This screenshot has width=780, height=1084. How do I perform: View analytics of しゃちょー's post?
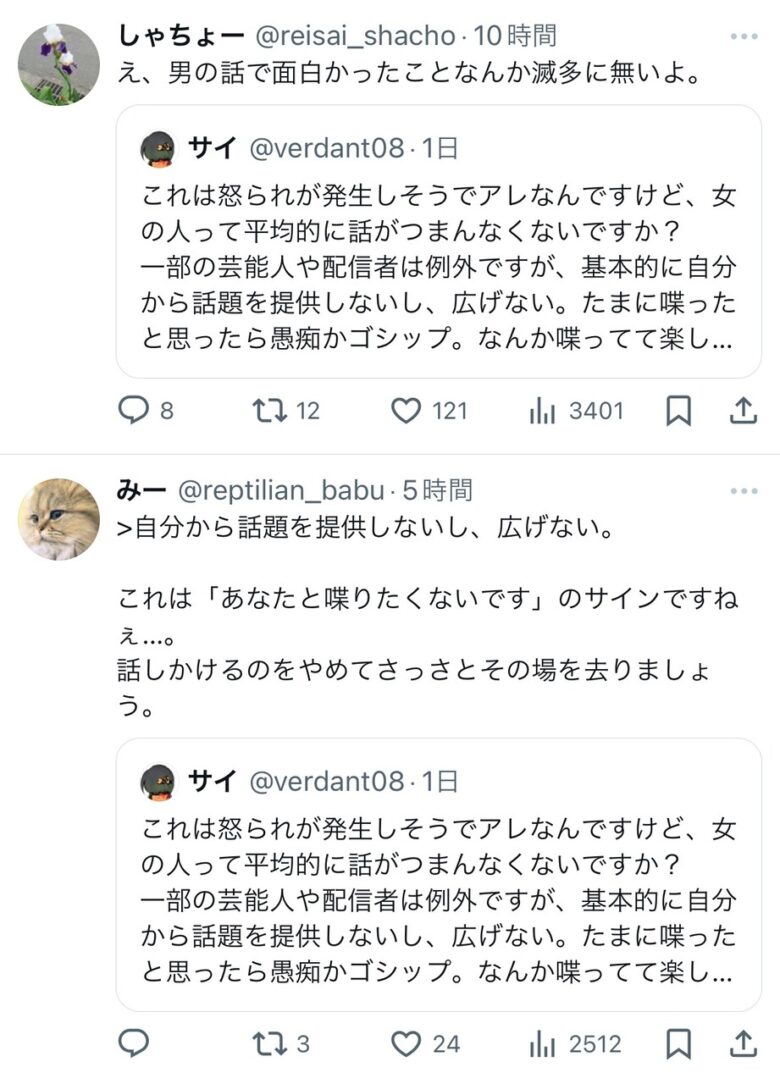click(542, 411)
